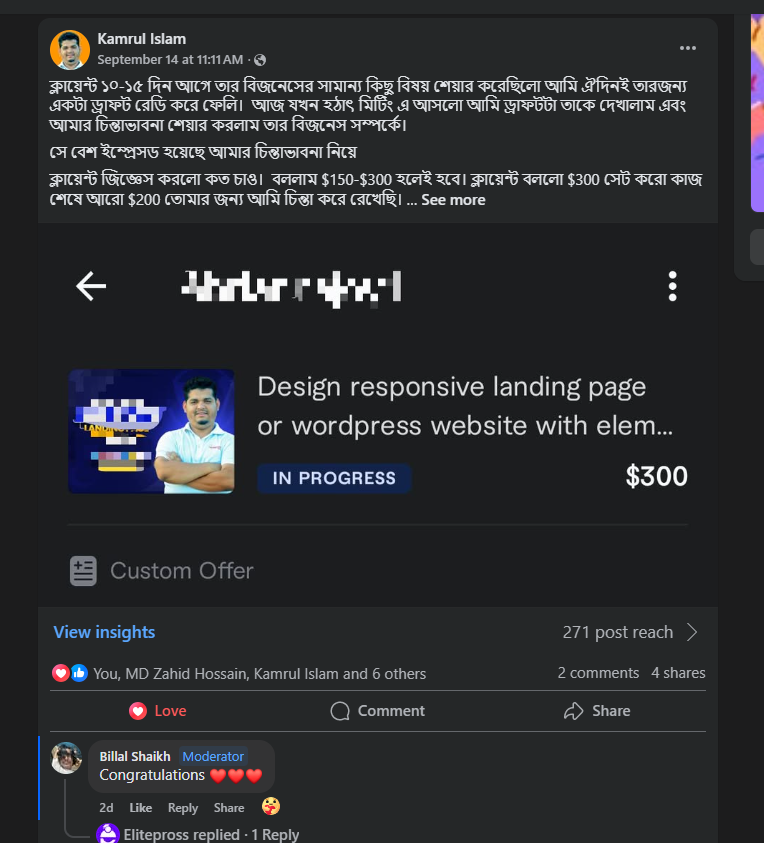Reply to Billal Shaikh's comment

point(183,808)
